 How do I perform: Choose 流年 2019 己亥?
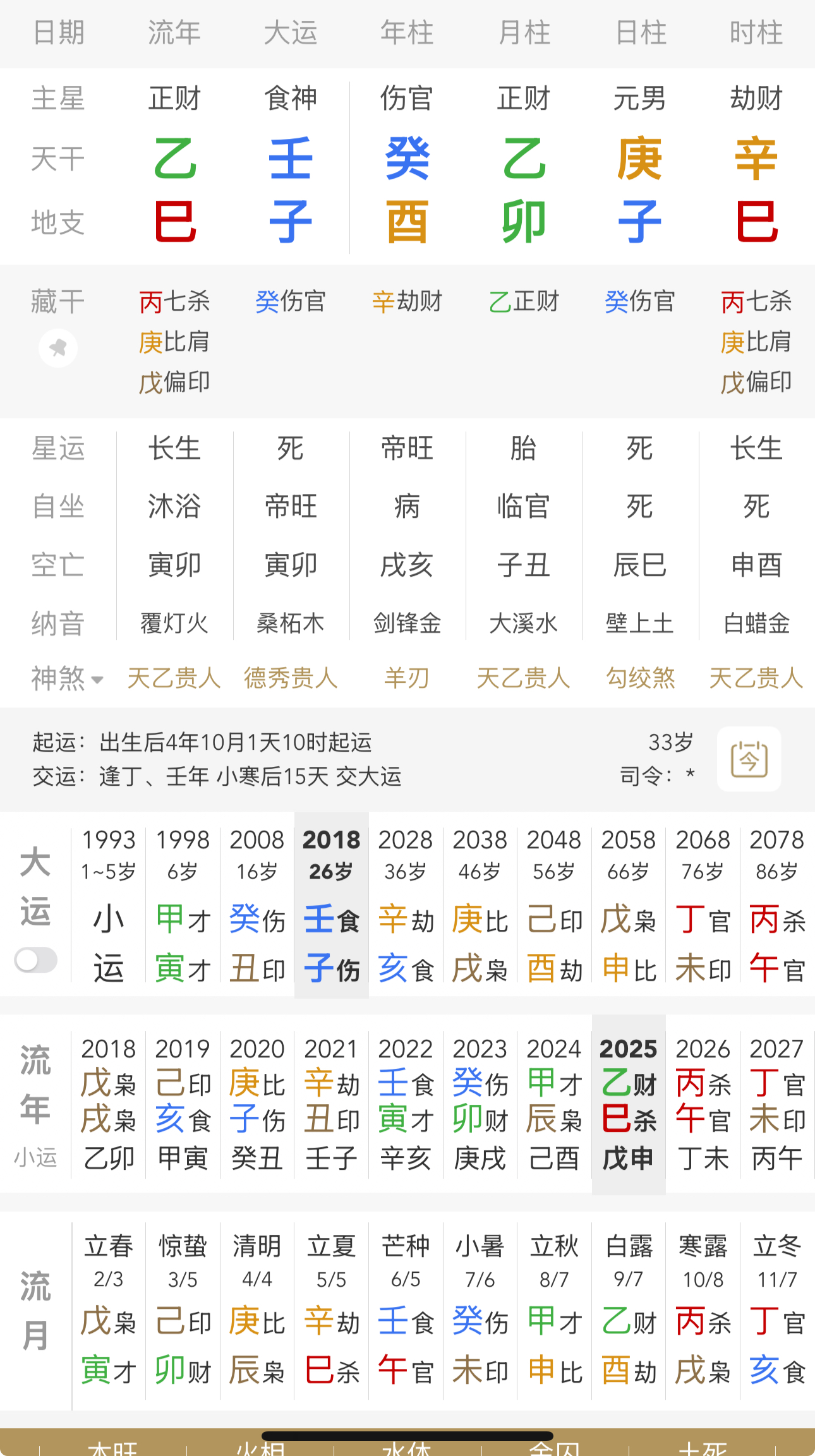coord(183,1102)
